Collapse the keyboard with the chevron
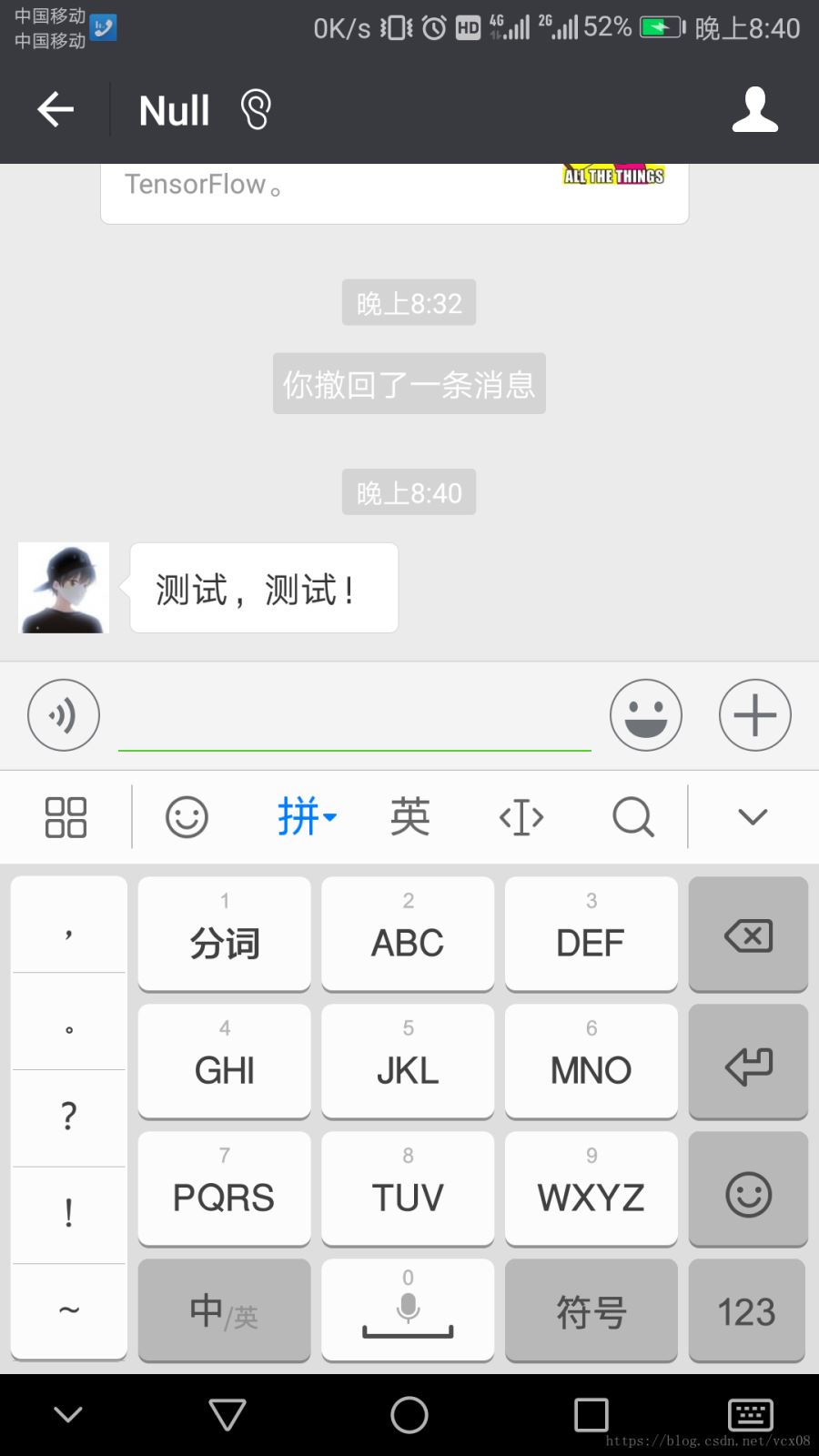 point(752,816)
